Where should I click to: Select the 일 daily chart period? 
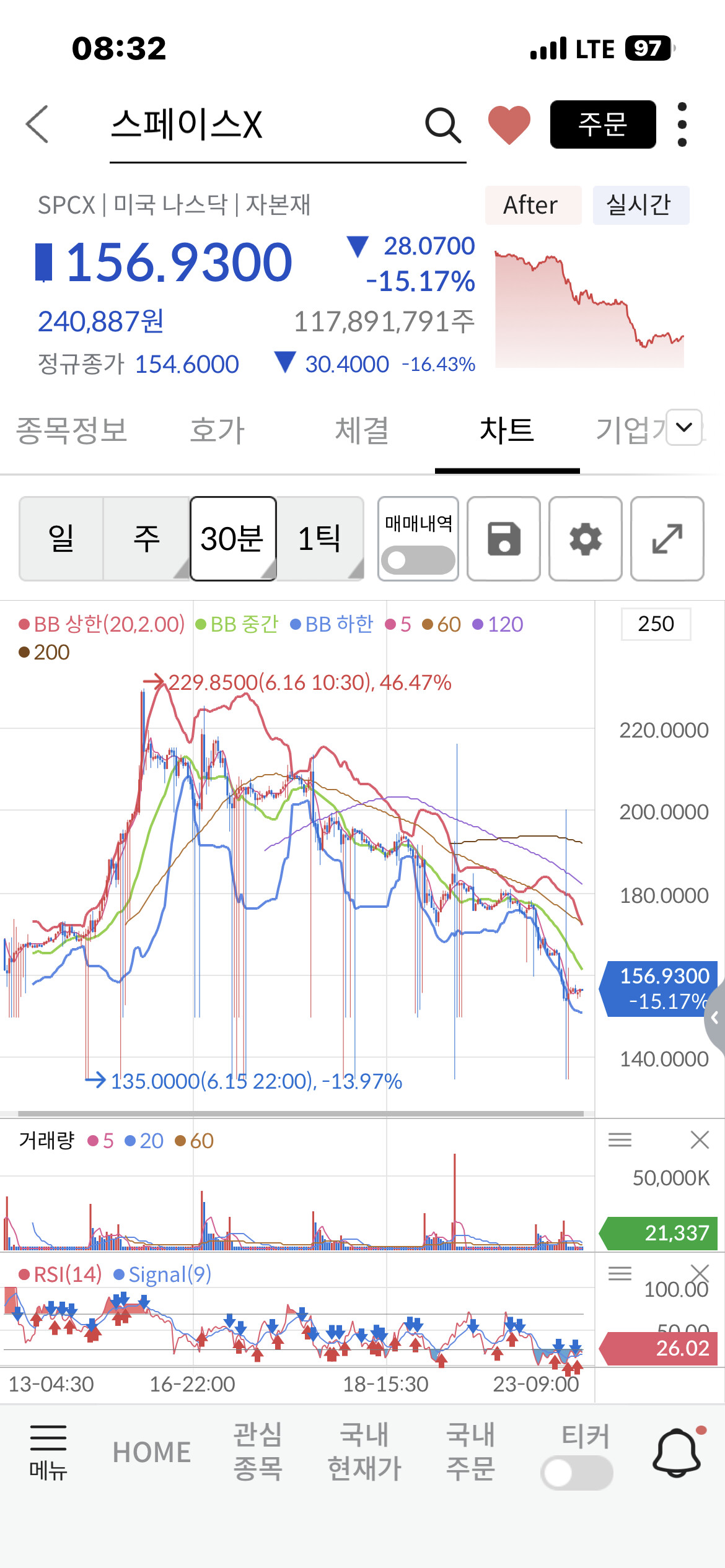coord(61,538)
